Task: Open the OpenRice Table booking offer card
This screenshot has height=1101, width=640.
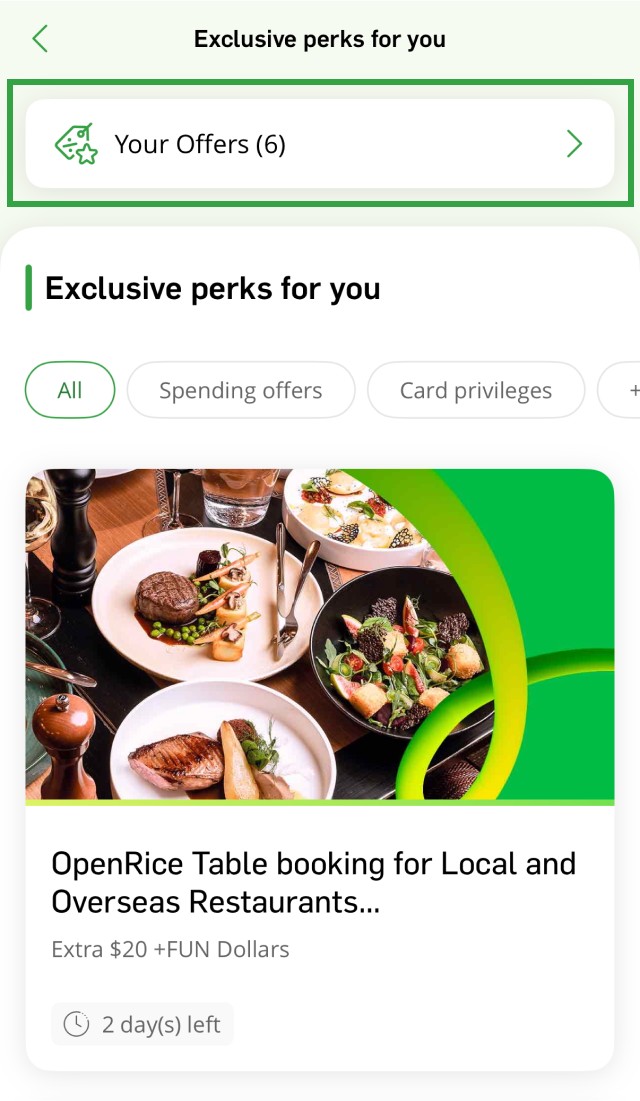Action: coord(320,770)
